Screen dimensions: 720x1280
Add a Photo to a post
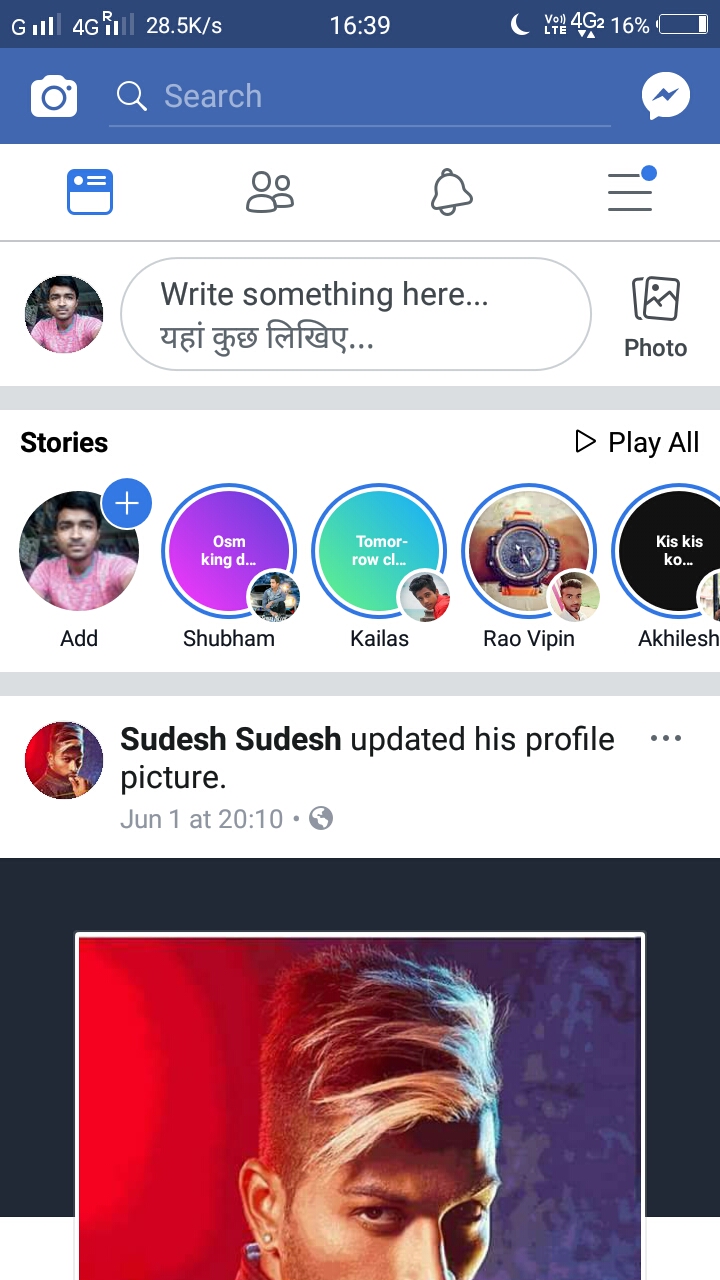(656, 316)
